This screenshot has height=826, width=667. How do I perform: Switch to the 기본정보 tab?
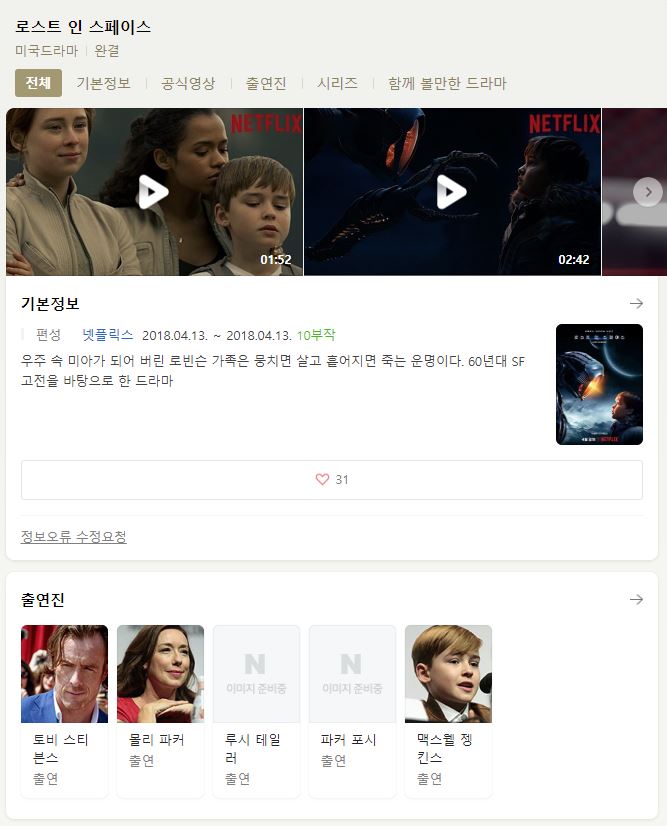pyautogui.click(x=103, y=83)
